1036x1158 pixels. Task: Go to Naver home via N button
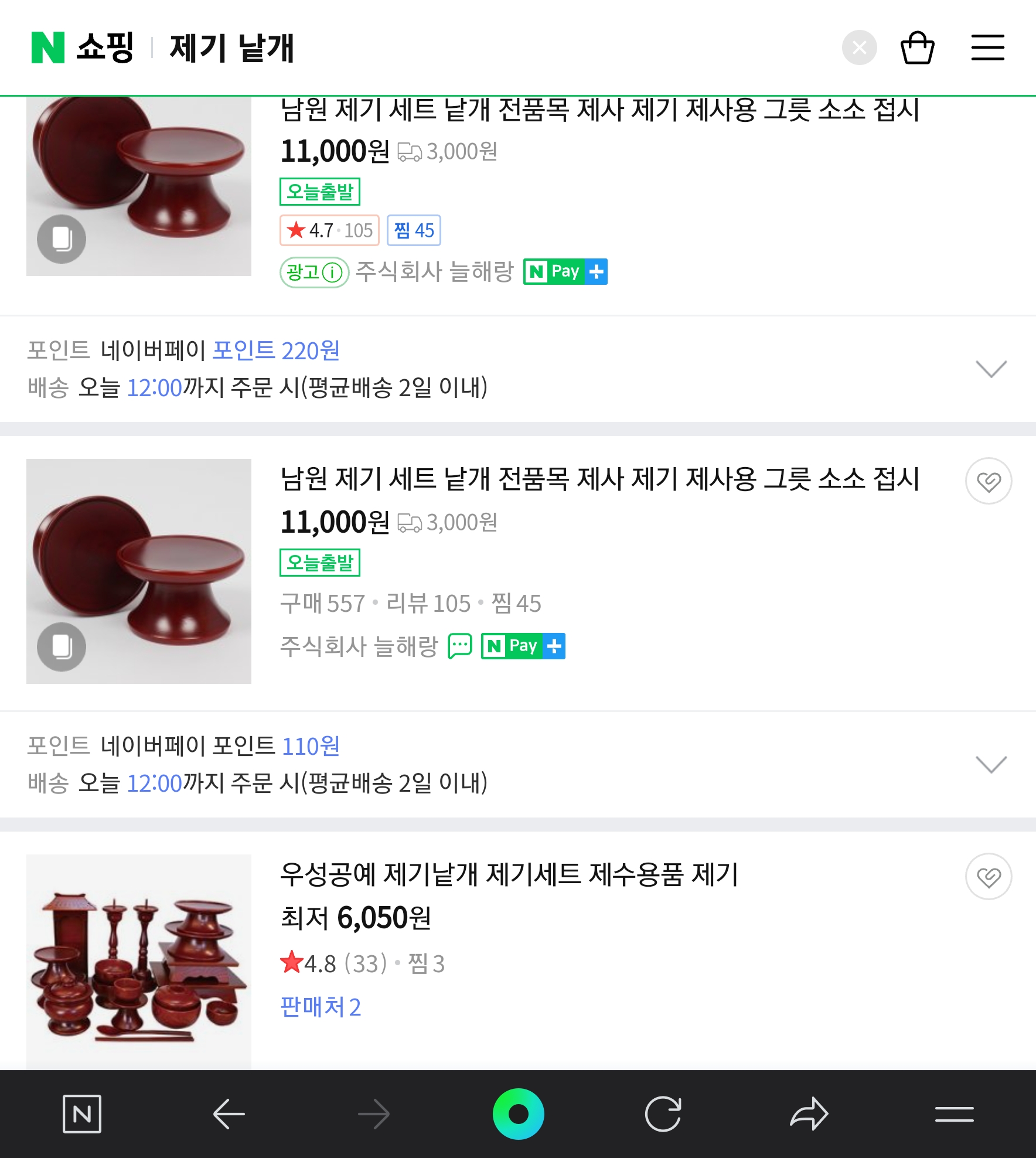pos(82,1113)
